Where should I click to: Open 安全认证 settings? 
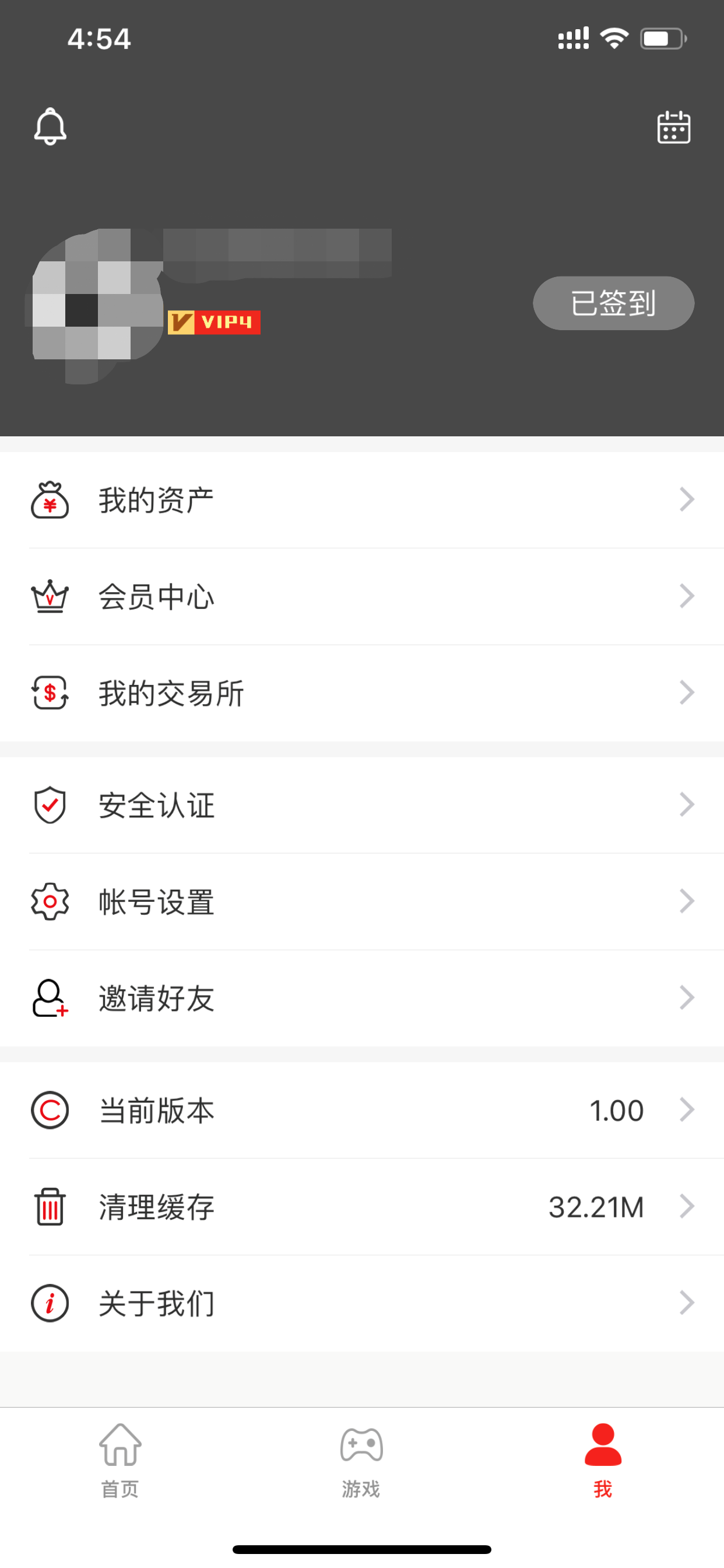click(x=361, y=804)
